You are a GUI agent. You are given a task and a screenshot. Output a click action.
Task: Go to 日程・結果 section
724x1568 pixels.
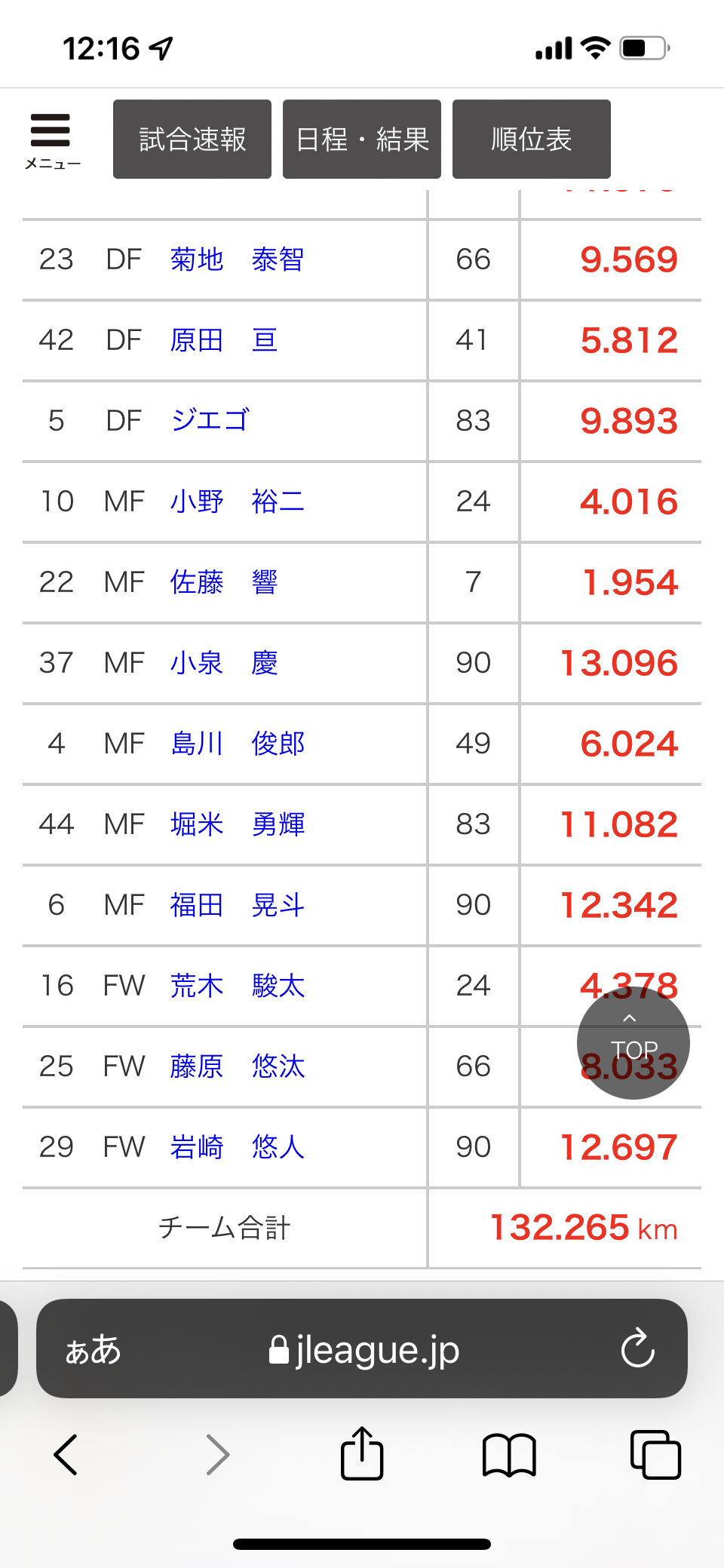coord(362,140)
